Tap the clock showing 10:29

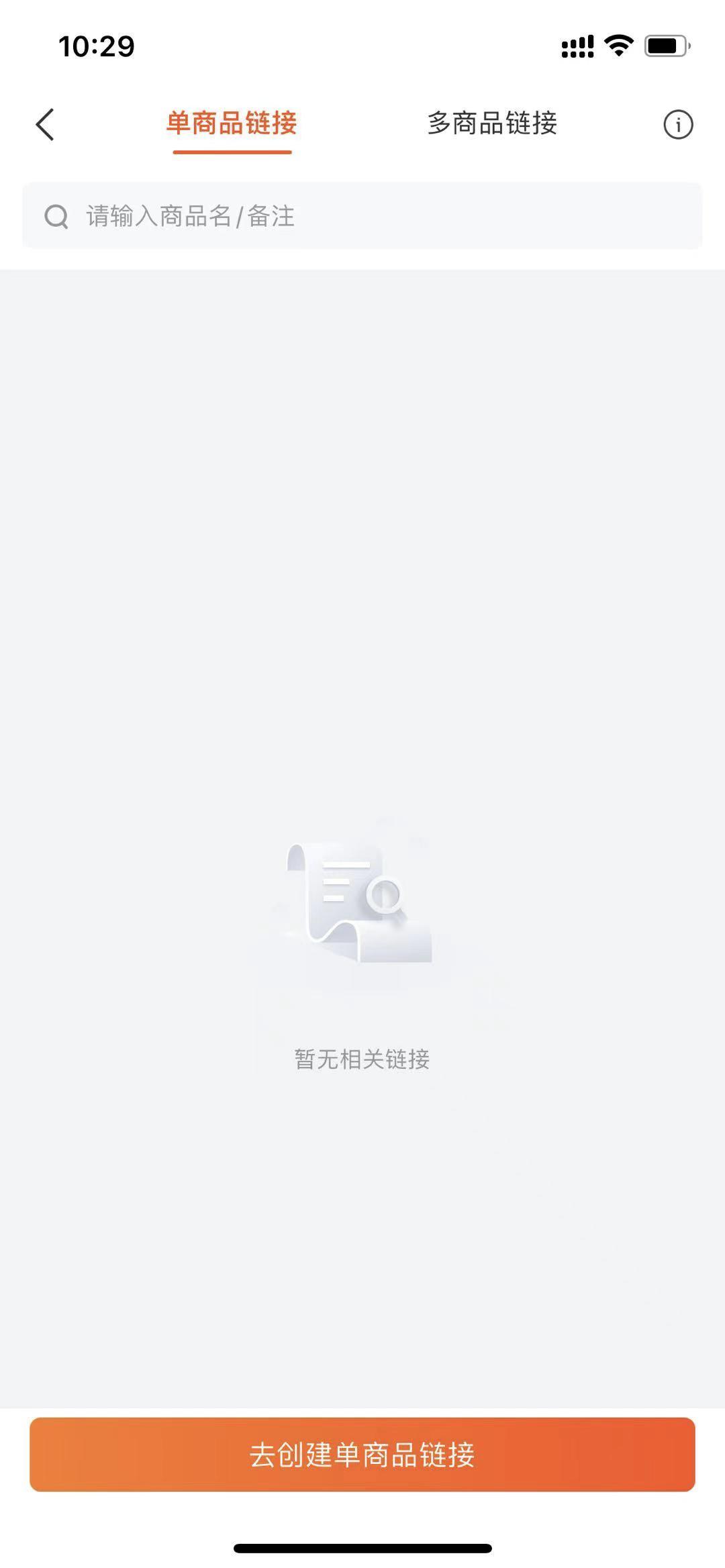tap(96, 44)
